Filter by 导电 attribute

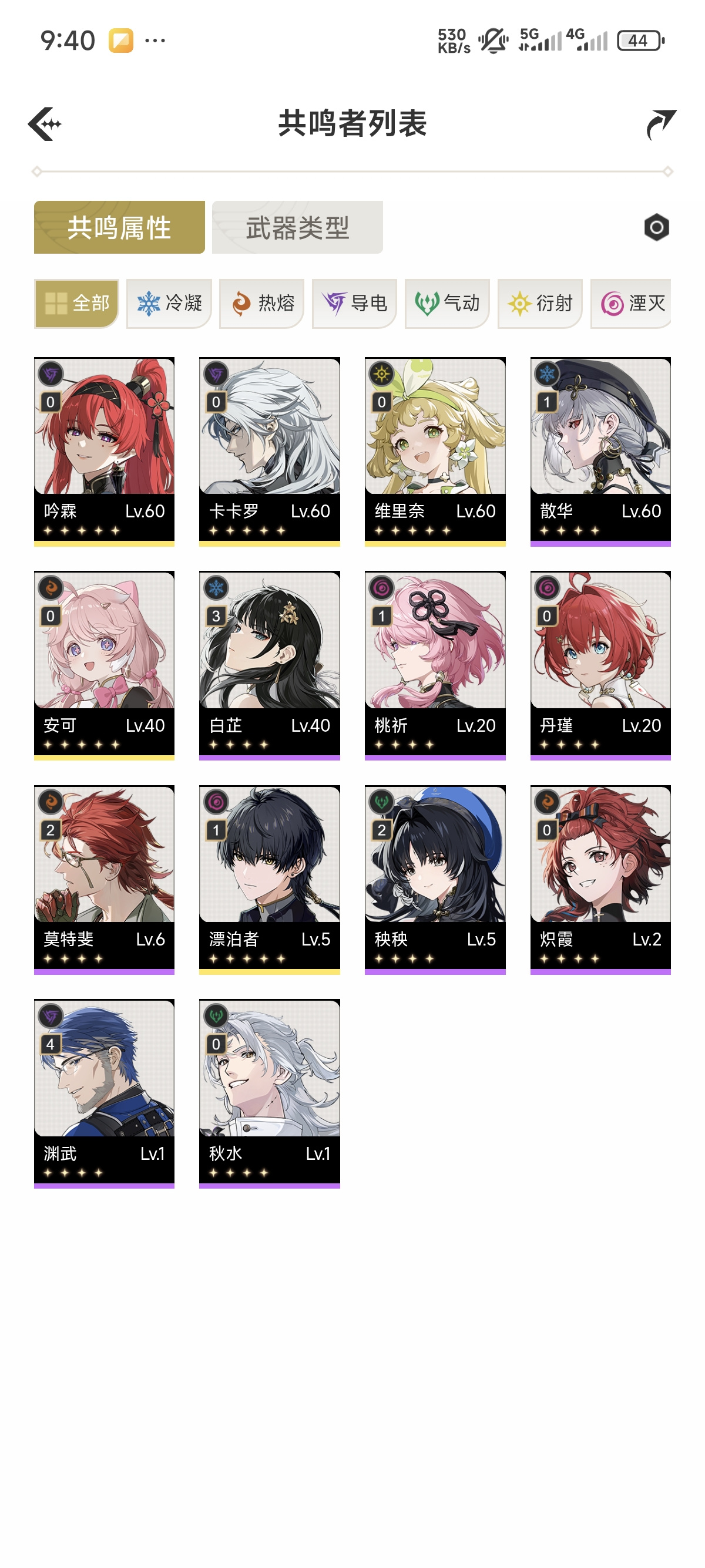pyautogui.click(x=354, y=303)
